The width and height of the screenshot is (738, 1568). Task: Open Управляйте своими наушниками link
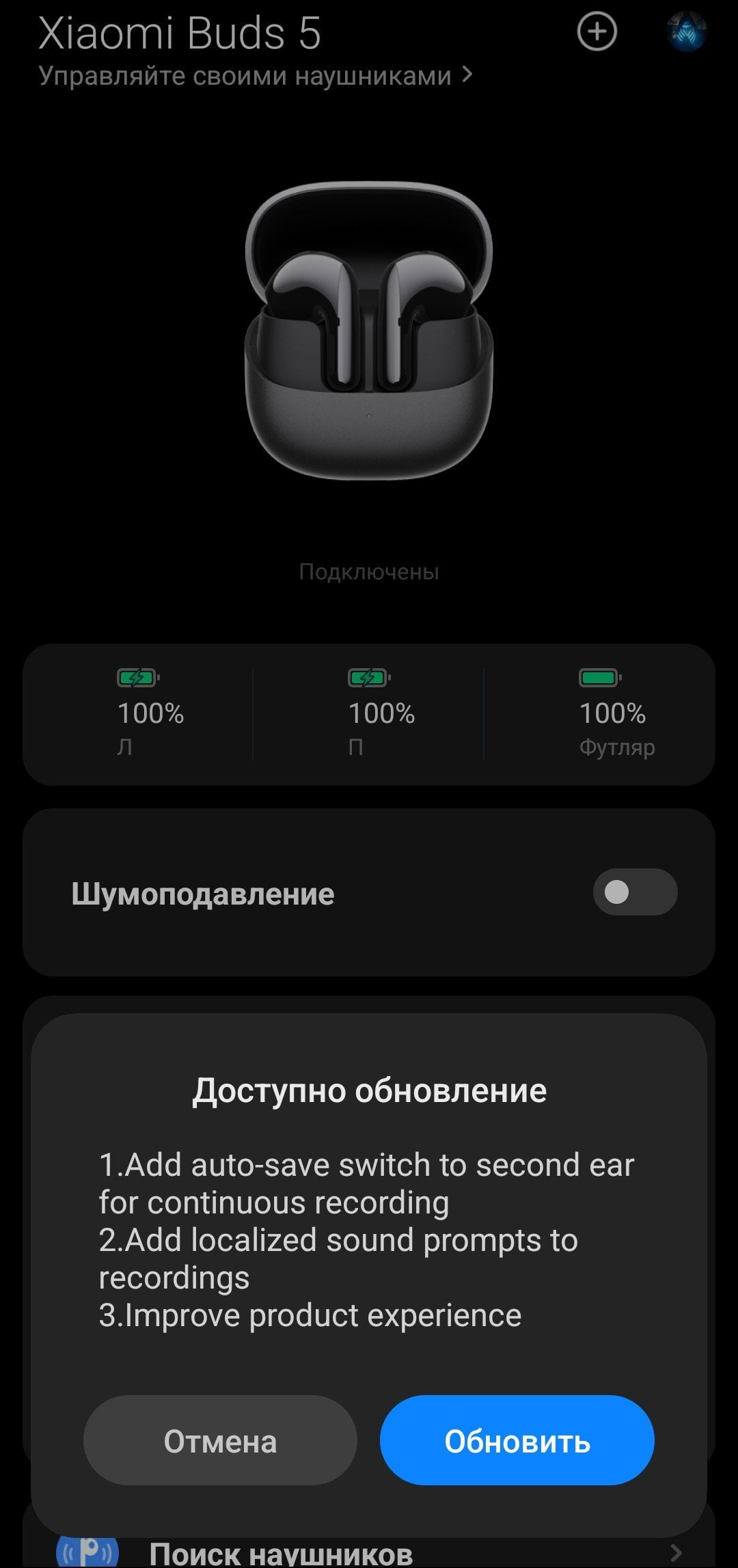click(255, 75)
